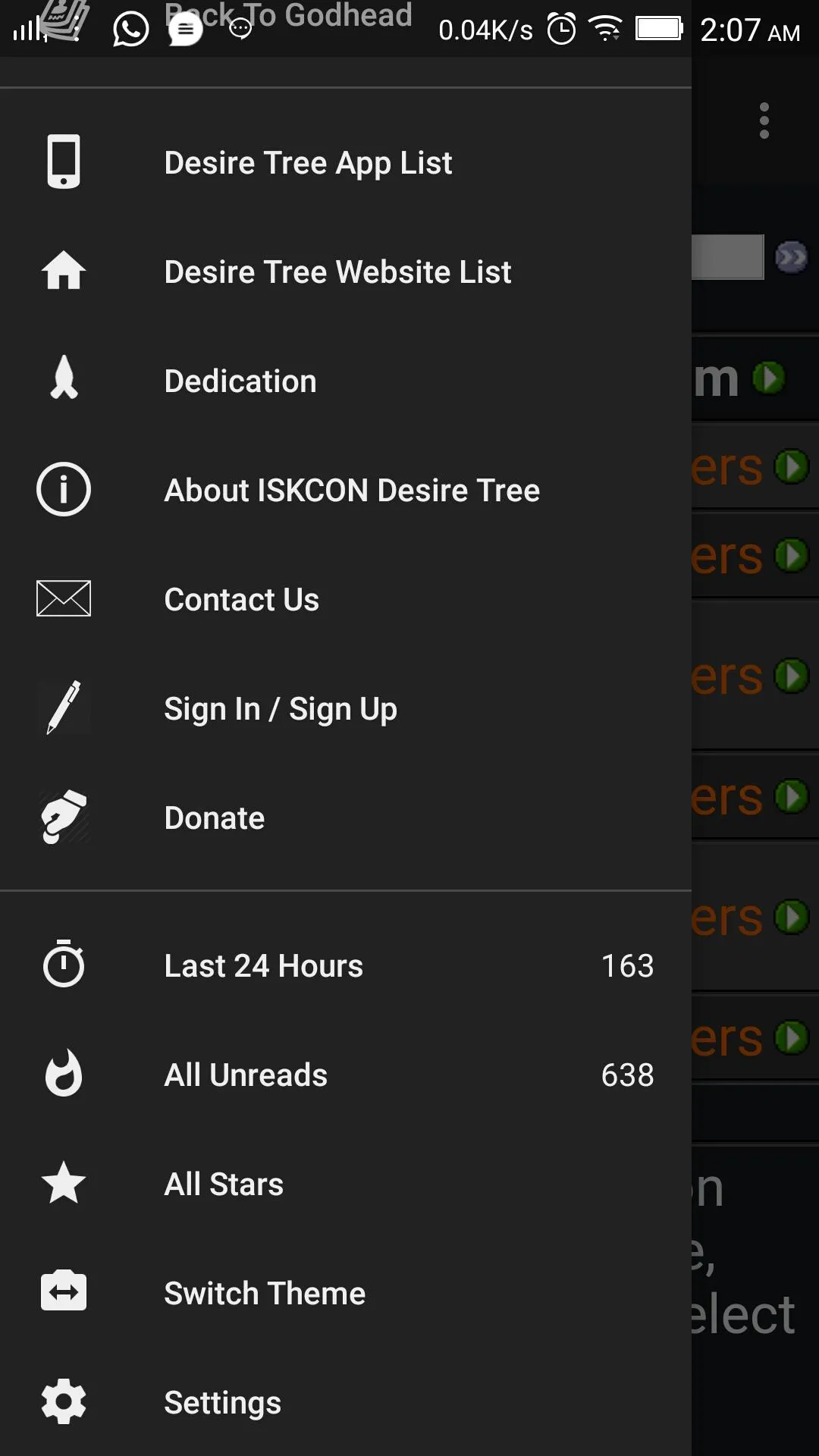
Task: Toggle Switch Theme in the drawer
Action: point(263,1292)
